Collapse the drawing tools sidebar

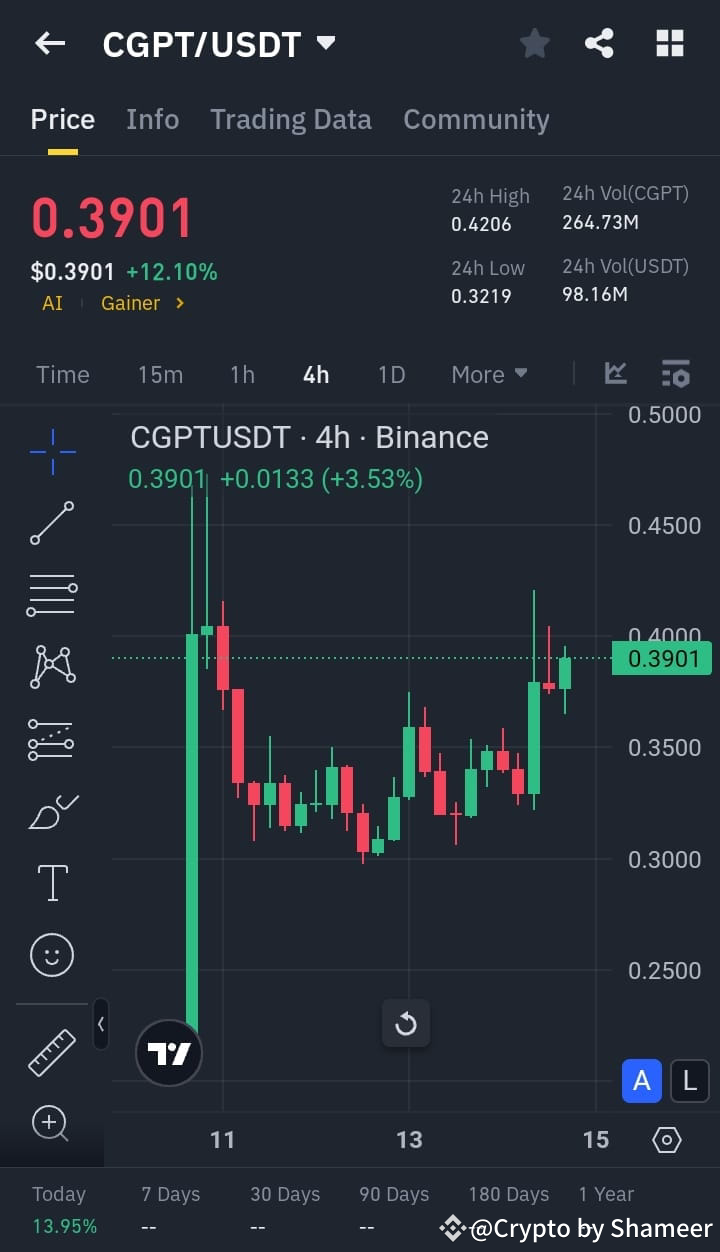click(101, 1024)
